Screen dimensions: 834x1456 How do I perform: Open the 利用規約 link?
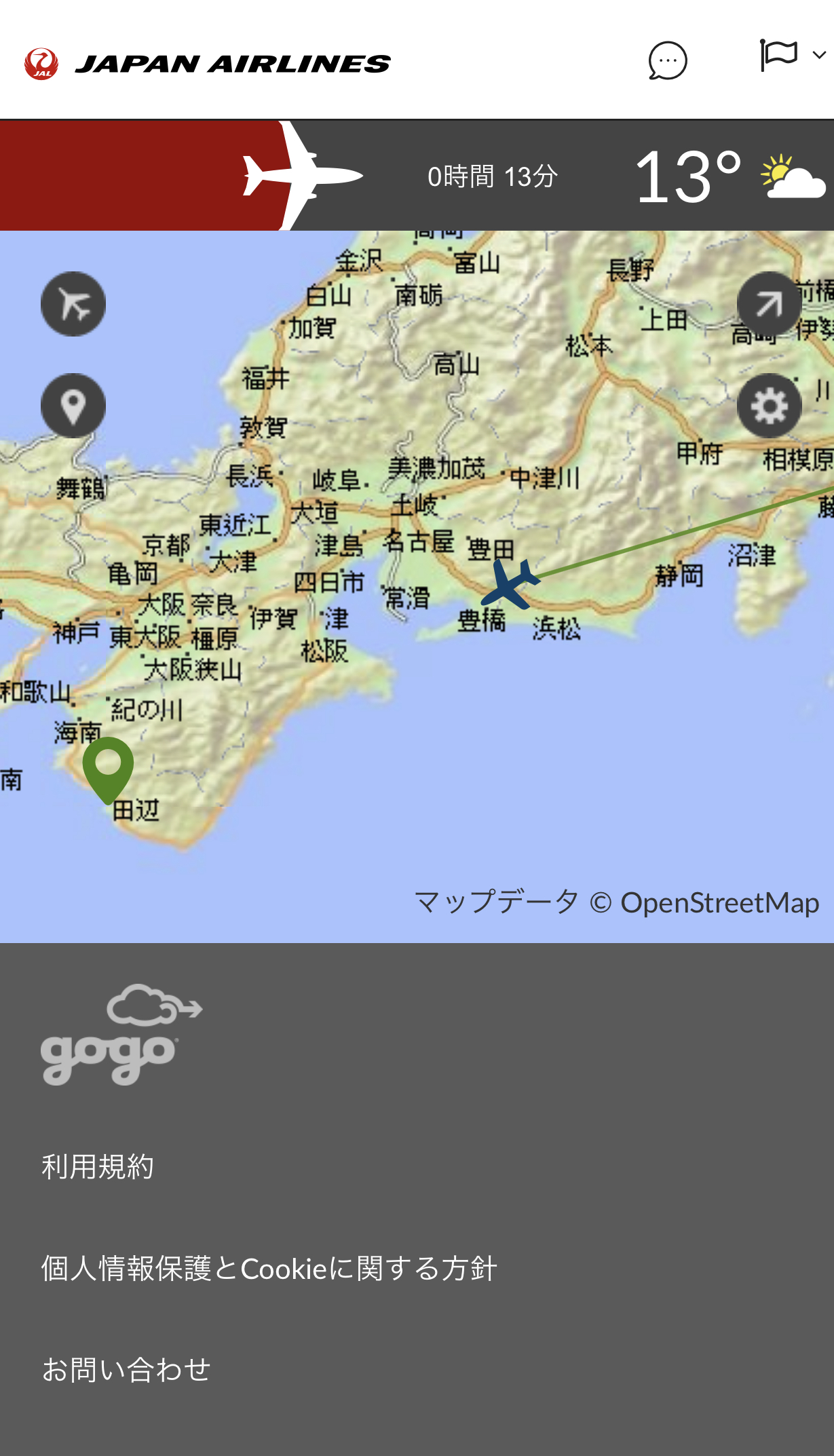click(x=98, y=1167)
